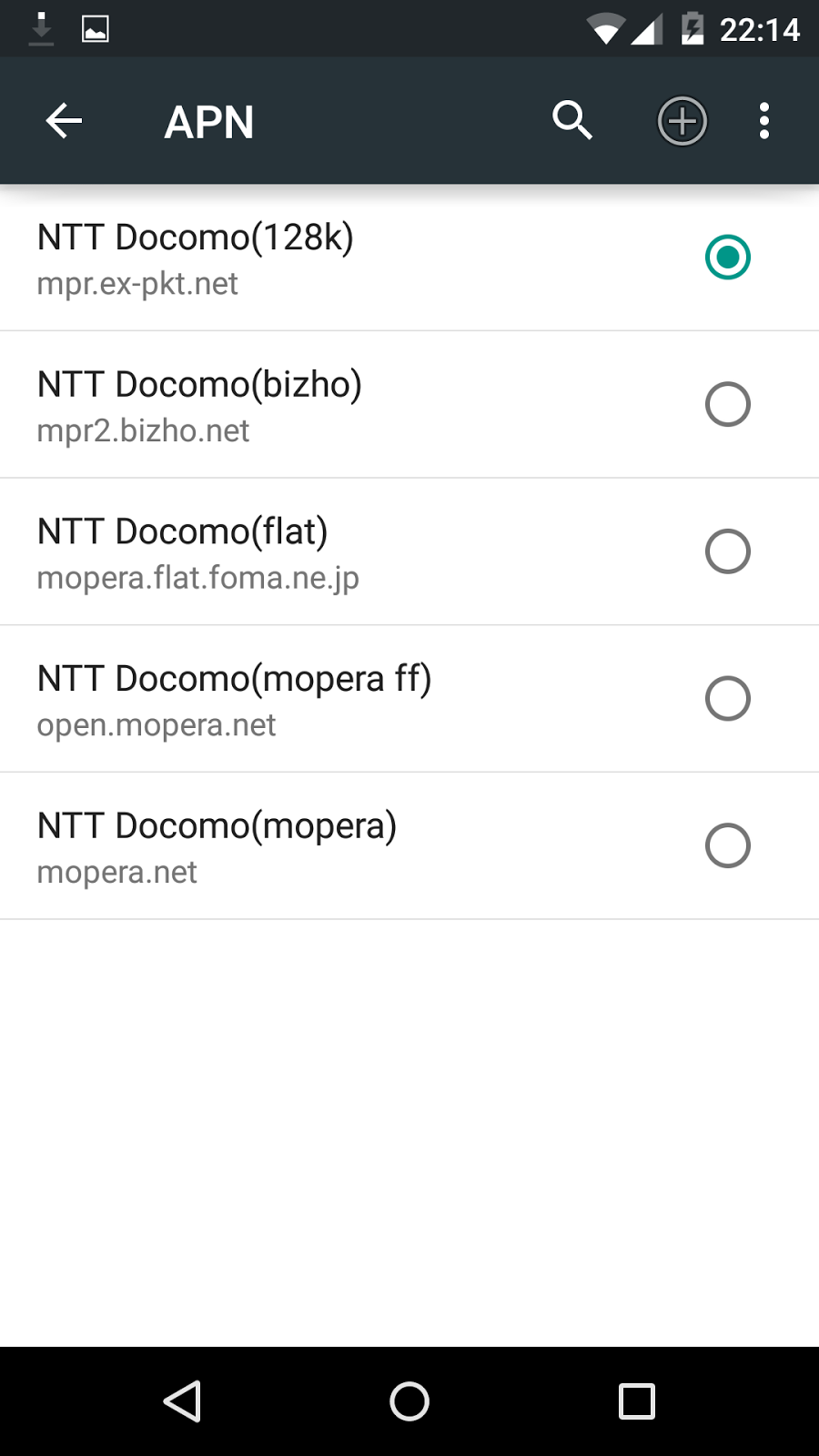Select the NTT Docomo(bizho) radio button

[728, 404]
